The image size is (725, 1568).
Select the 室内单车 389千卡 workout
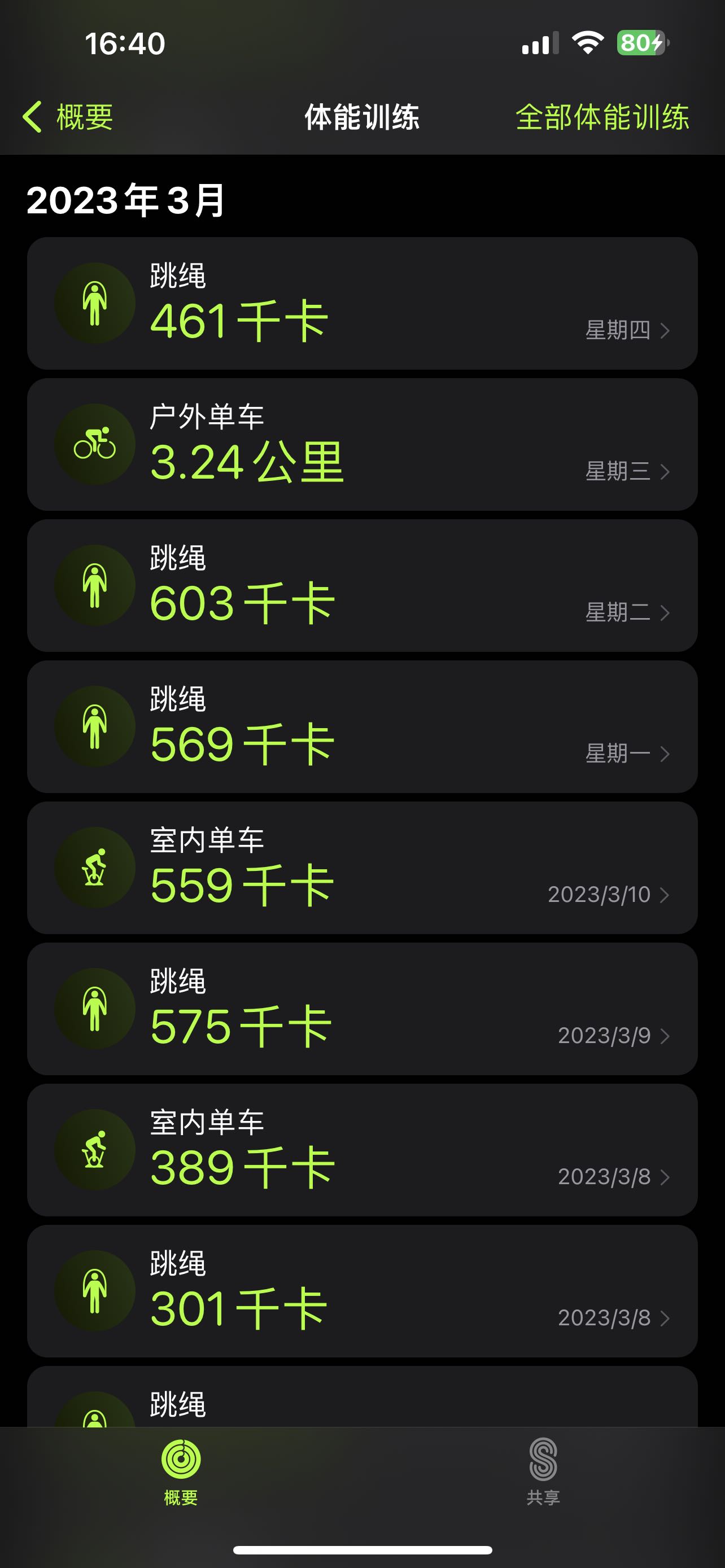click(362, 1150)
